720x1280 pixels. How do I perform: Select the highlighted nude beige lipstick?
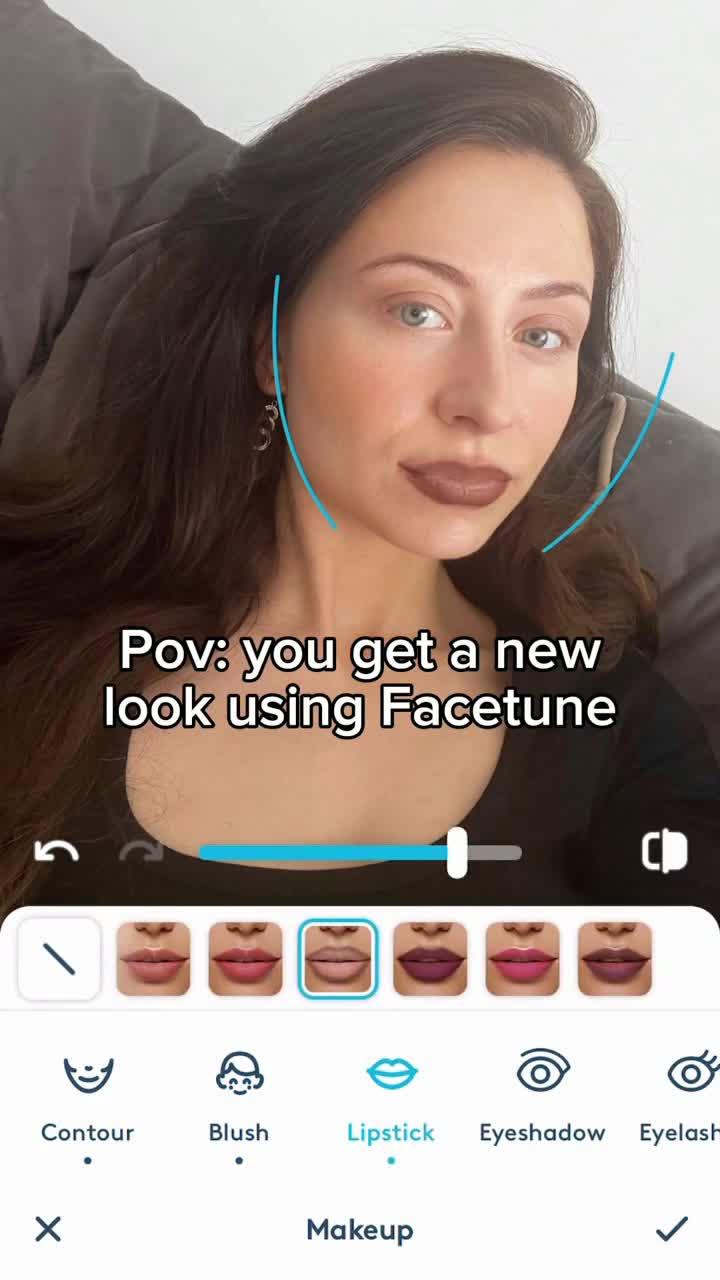click(x=337, y=959)
